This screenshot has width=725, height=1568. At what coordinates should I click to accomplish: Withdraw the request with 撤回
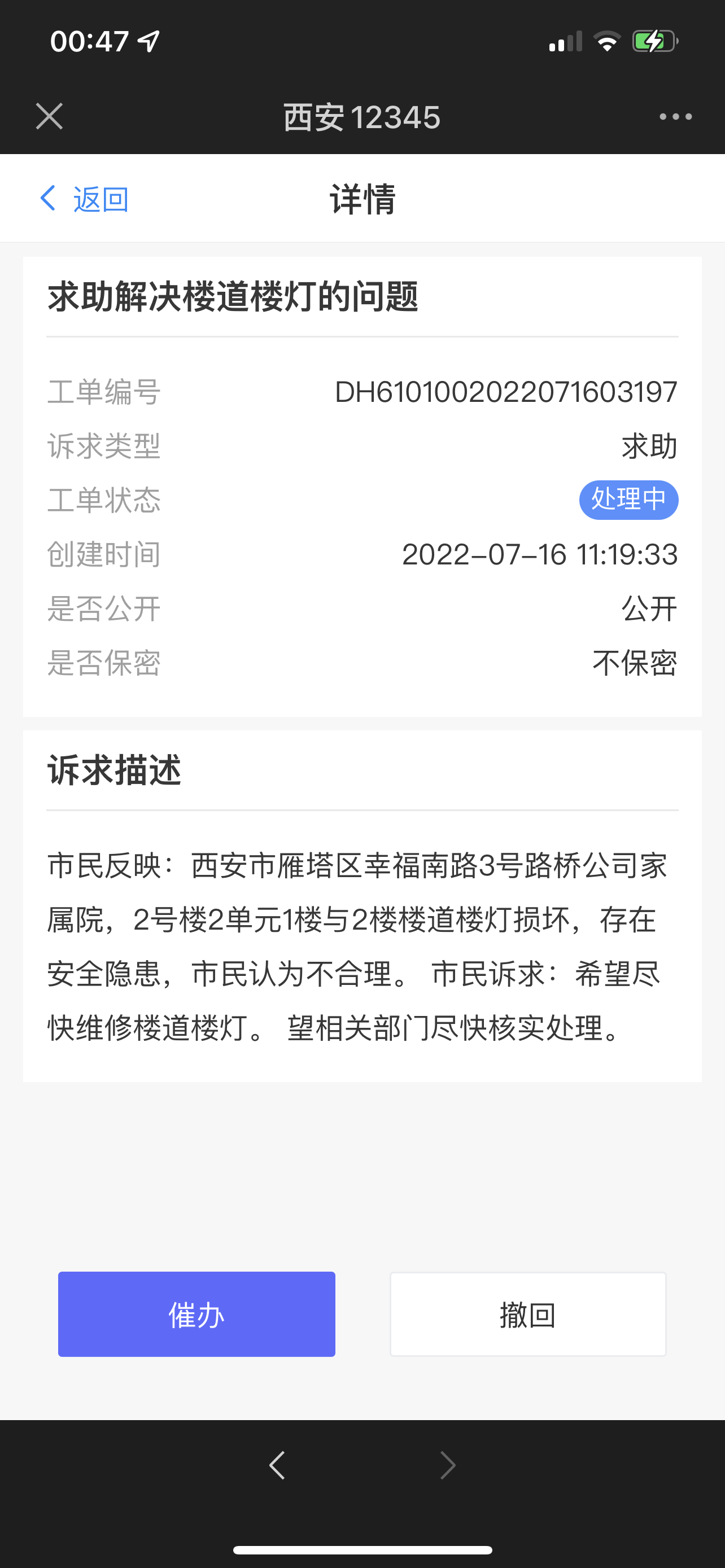tap(528, 1314)
